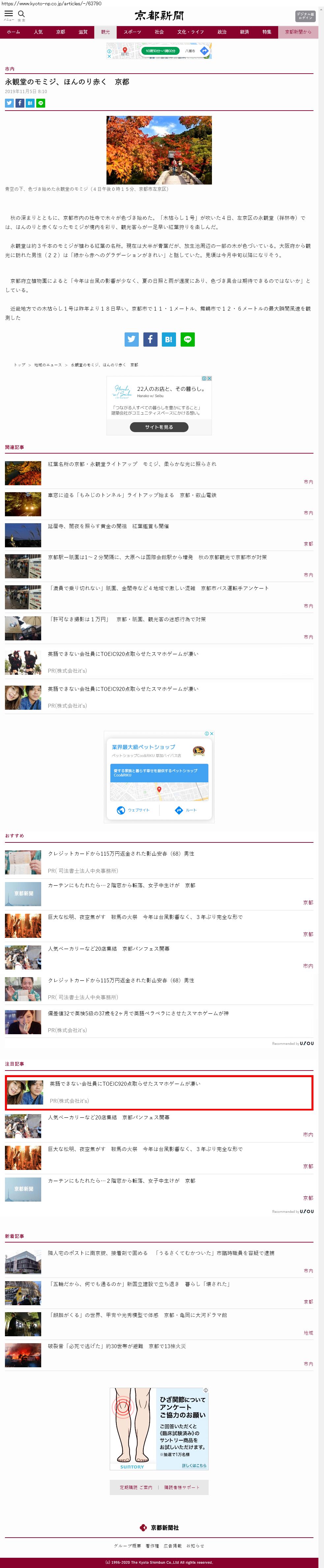Share on Twitter using the icon under the date
The height and width of the screenshot is (1568, 324).
click(9, 103)
